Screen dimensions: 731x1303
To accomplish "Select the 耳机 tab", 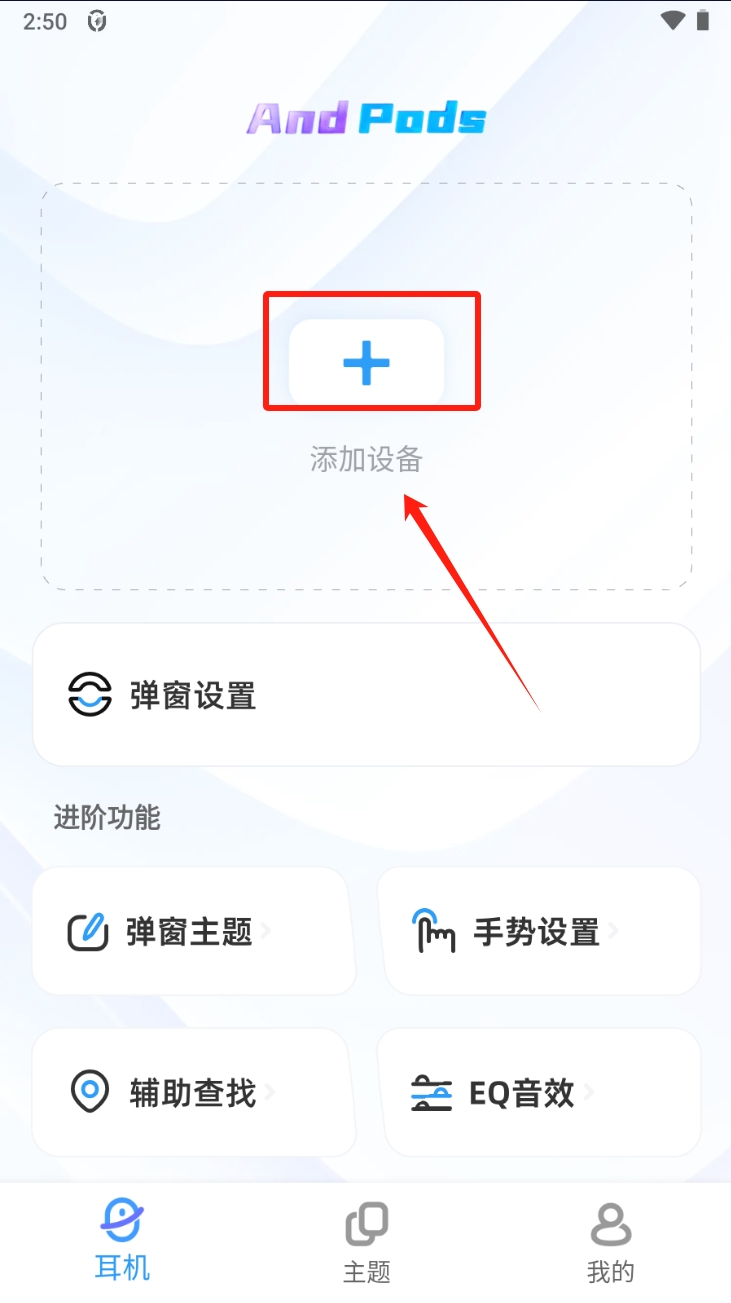I will click(122, 1243).
